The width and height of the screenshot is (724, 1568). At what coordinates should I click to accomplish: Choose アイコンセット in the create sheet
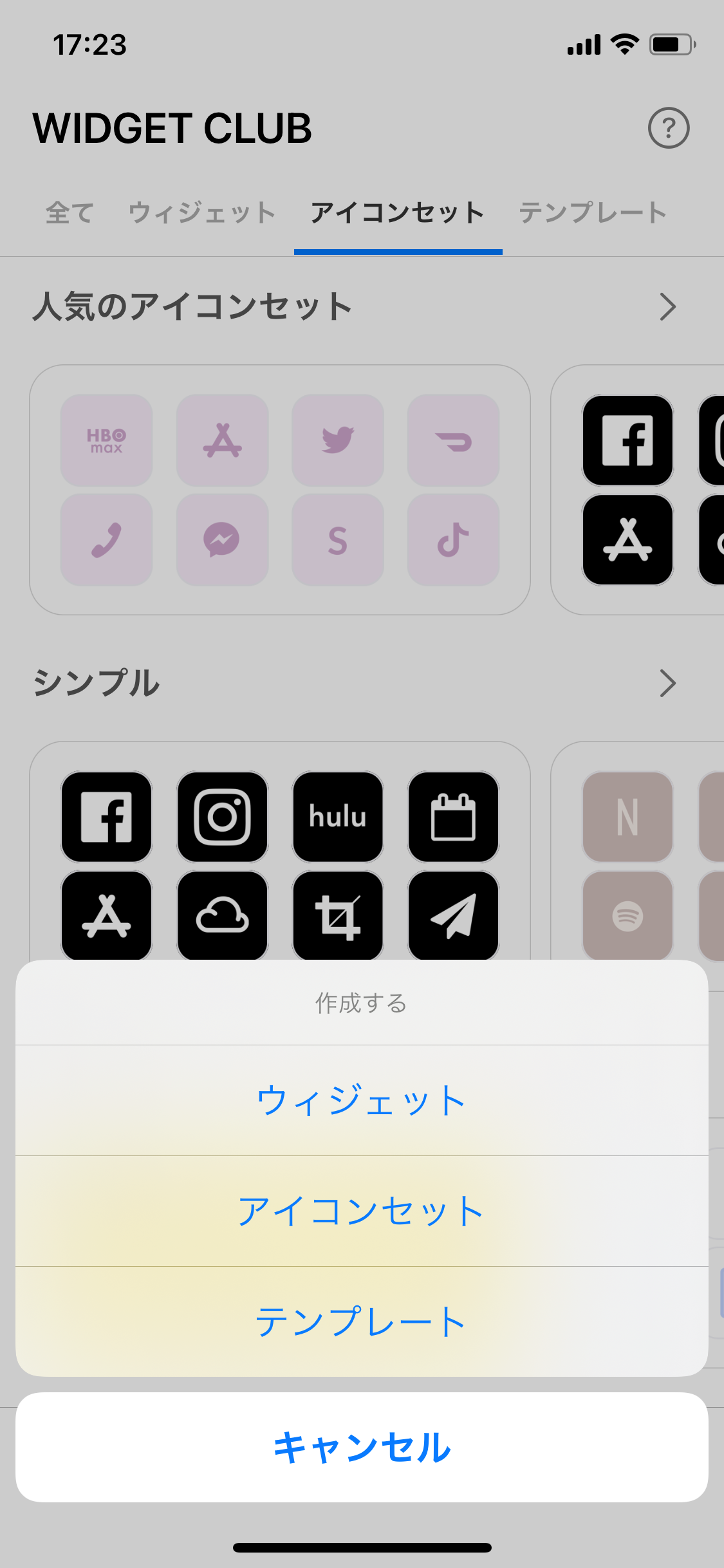click(x=362, y=1211)
